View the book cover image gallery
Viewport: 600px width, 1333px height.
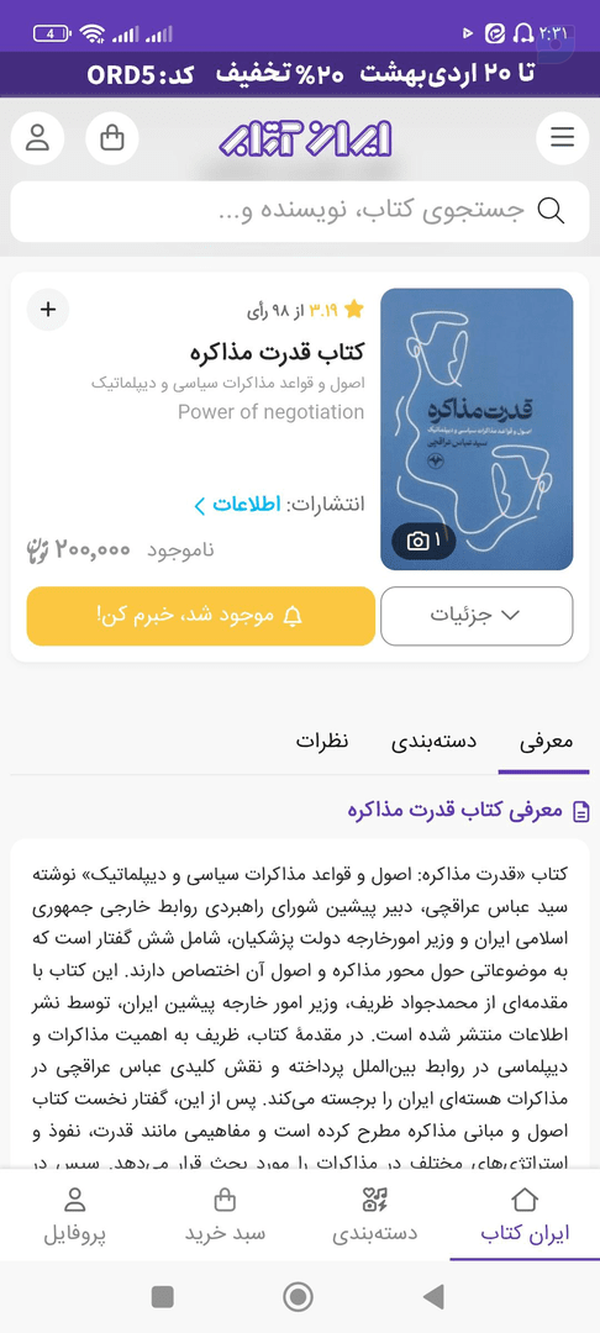pyautogui.click(x=477, y=429)
